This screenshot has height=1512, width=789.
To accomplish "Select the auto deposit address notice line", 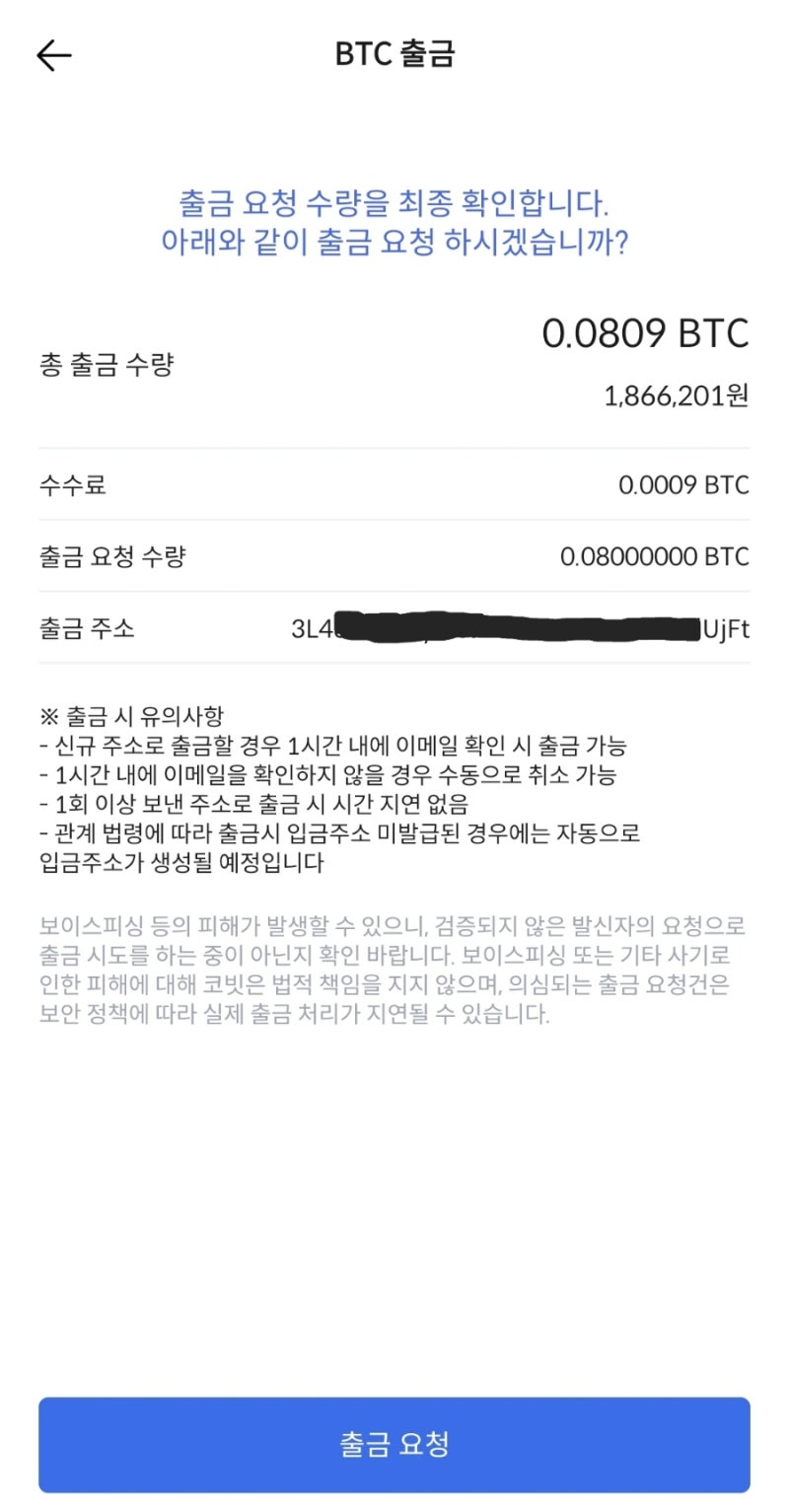I will coord(335,848).
